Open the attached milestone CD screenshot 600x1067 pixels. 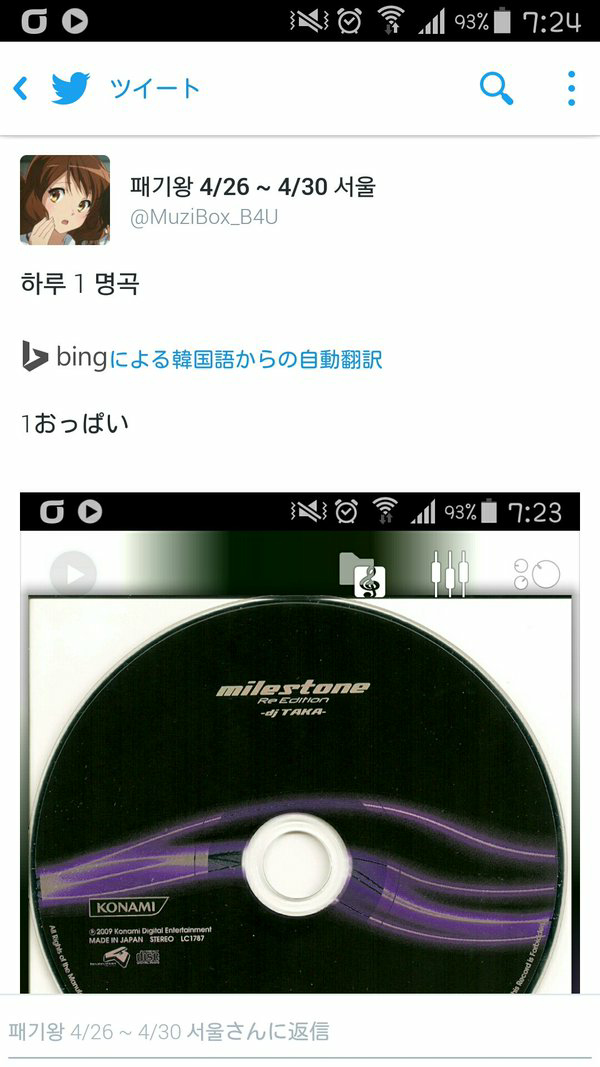click(300, 760)
